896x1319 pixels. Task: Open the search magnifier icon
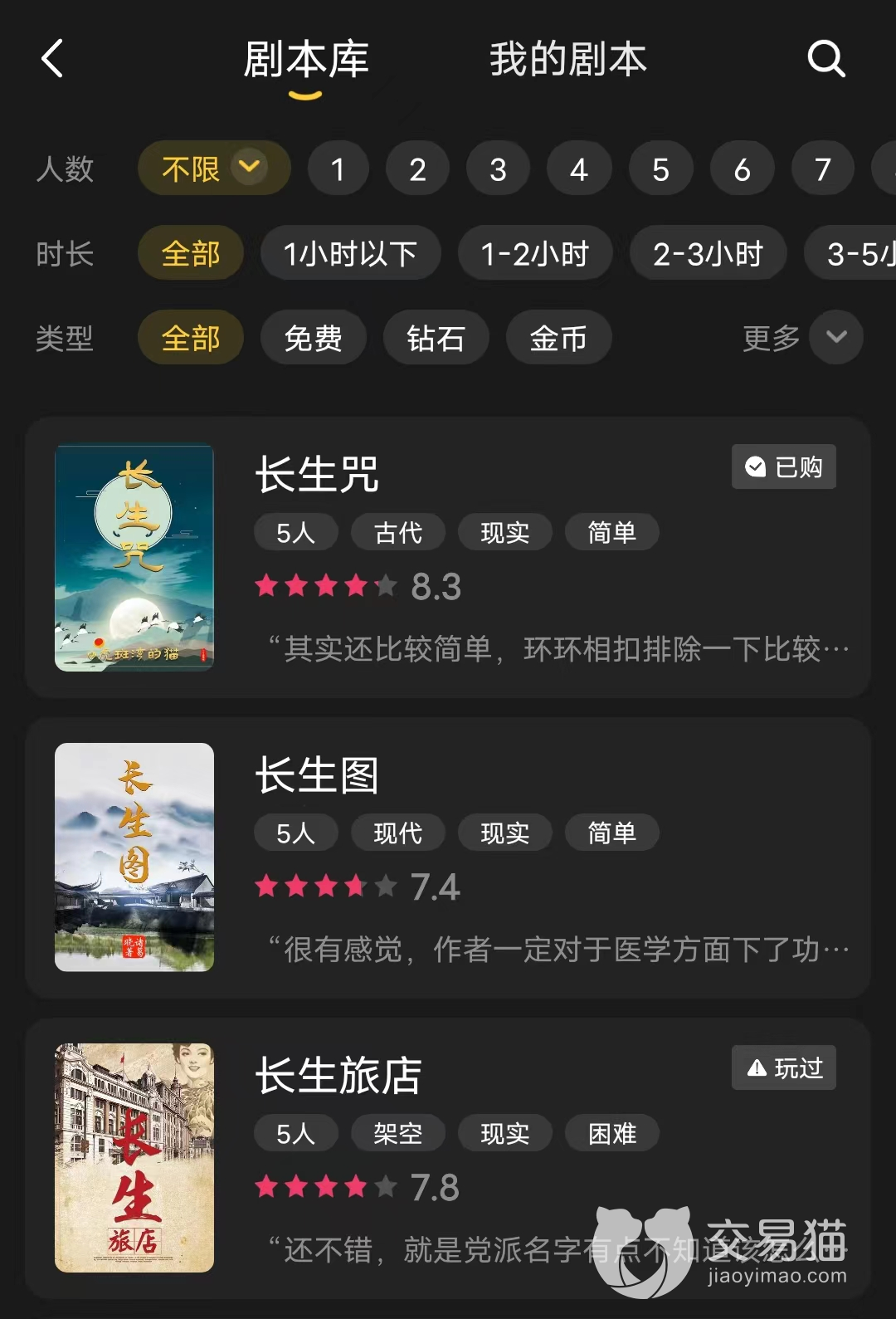tap(825, 59)
